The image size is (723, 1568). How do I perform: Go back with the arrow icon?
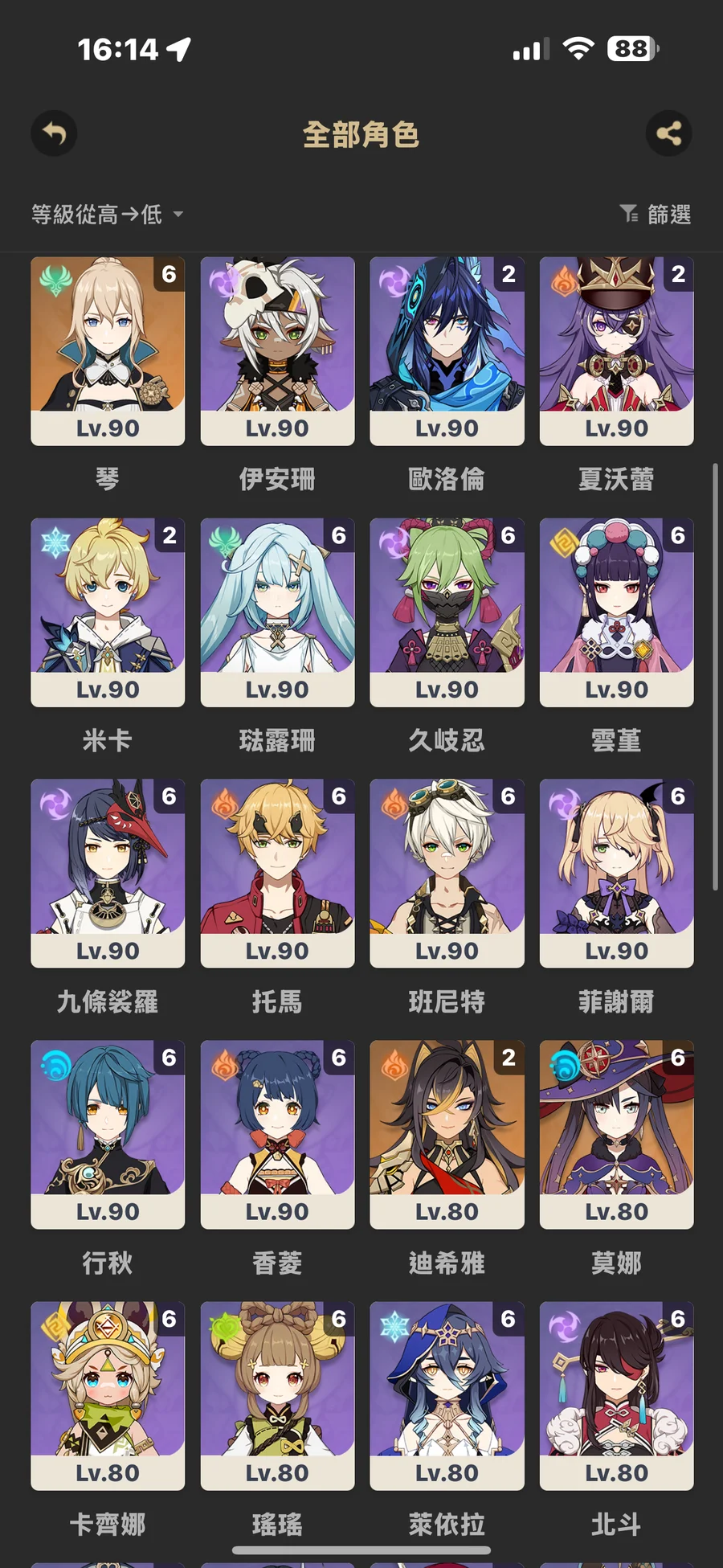click(x=54, y=133)
